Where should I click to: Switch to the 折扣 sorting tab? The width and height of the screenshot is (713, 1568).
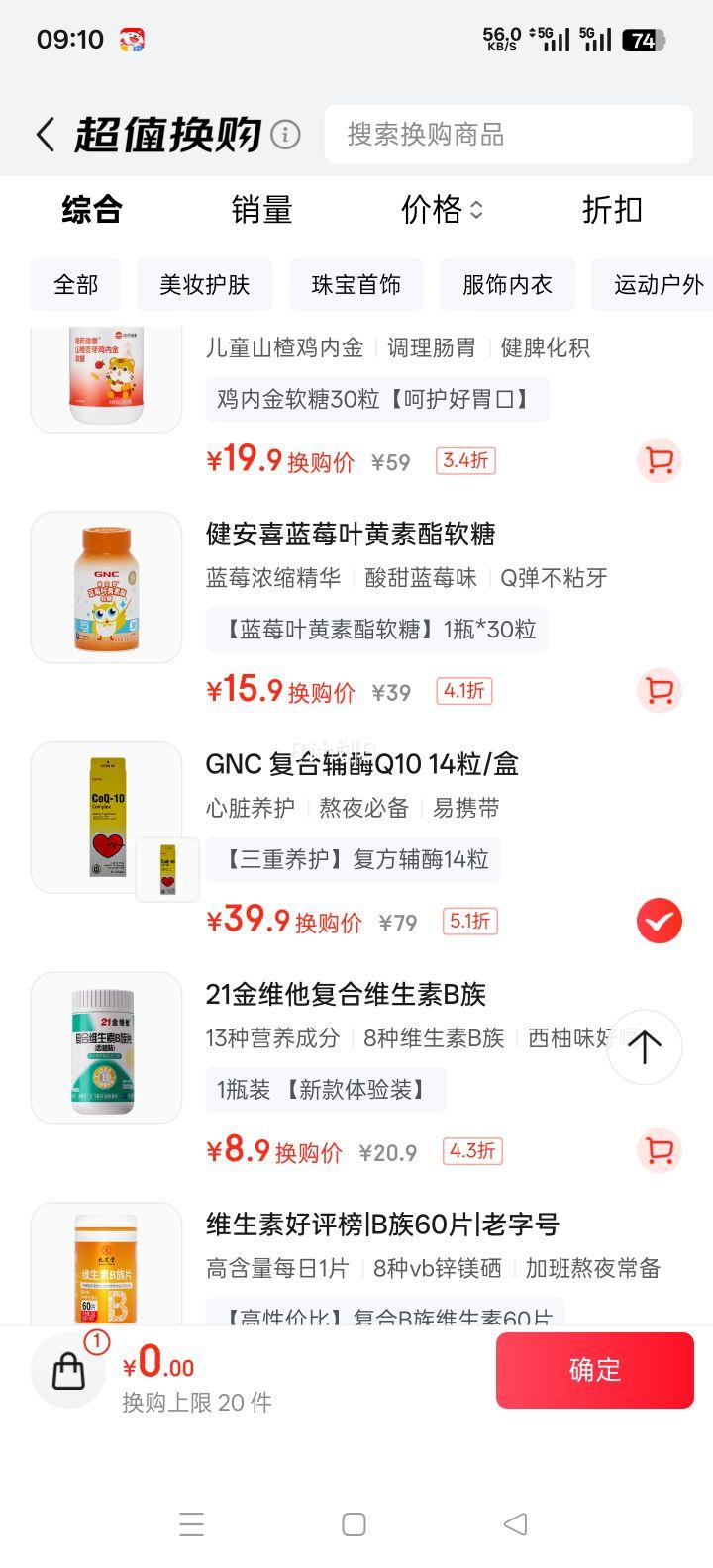611,210
